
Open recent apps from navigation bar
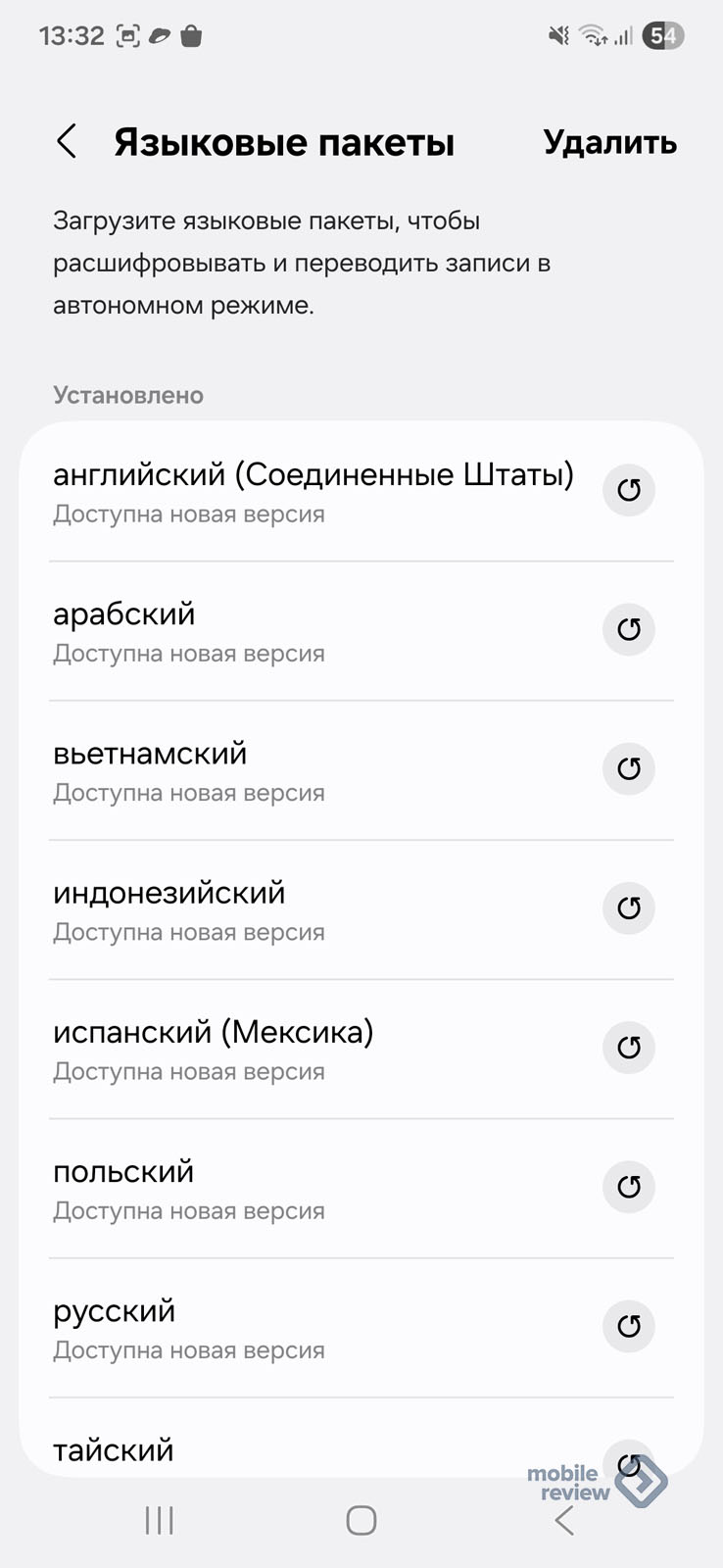[160, 1520]
